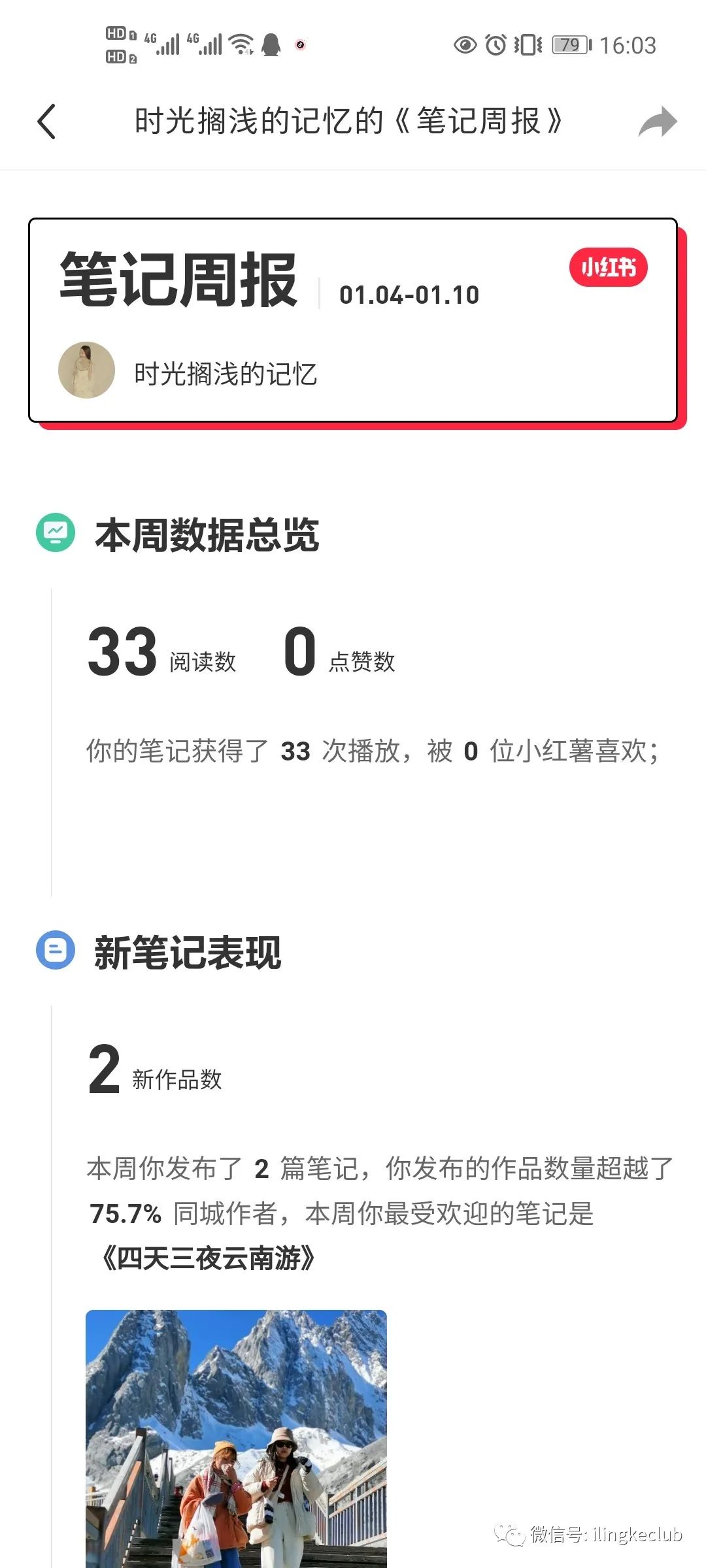706x1568 pixels.
Task: Tap the eye-comfort icon in the status bar
Action: pyautogui.click(x=465, y=44)
